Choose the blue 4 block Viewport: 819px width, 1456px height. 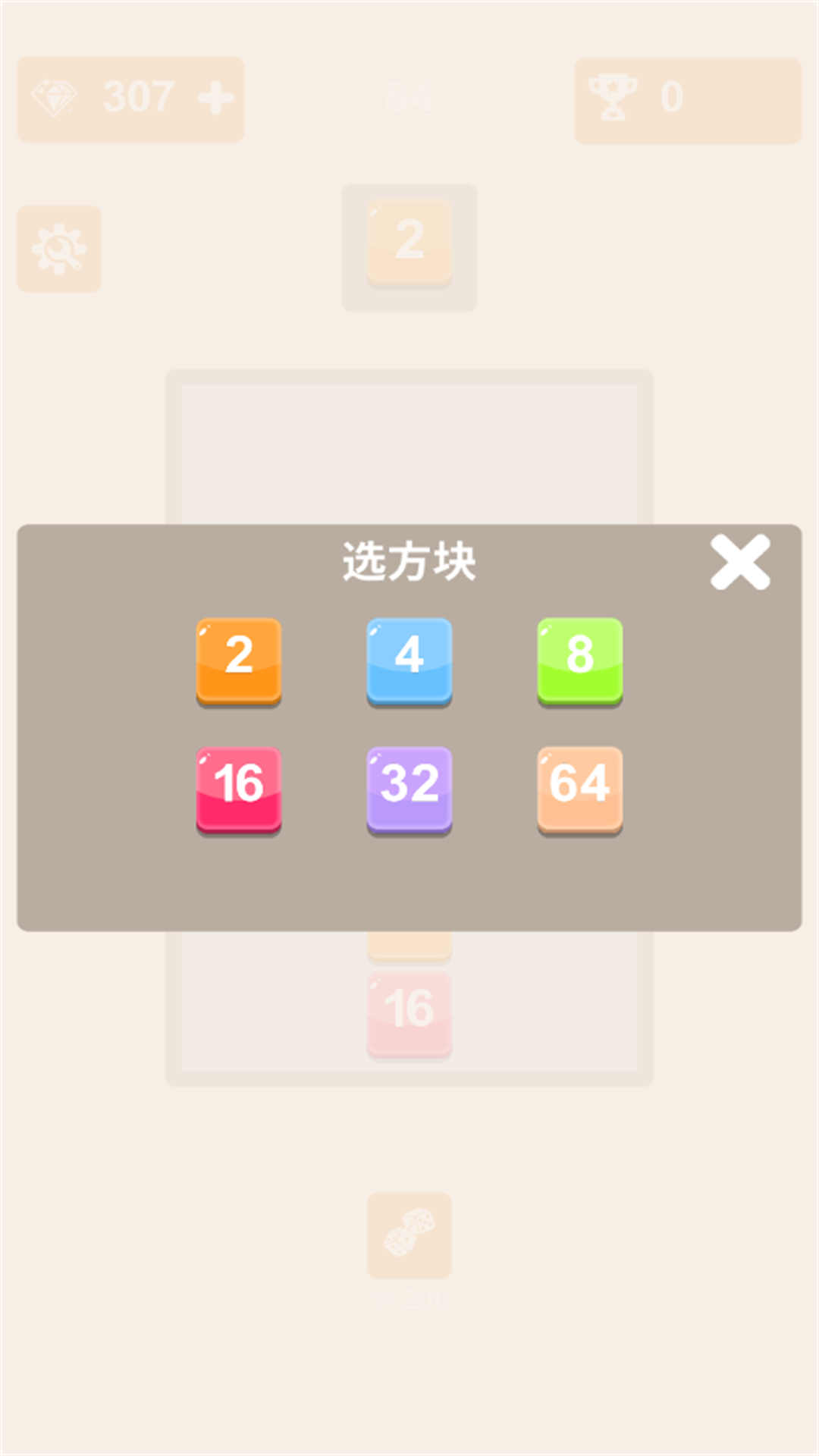click(409, 661)
